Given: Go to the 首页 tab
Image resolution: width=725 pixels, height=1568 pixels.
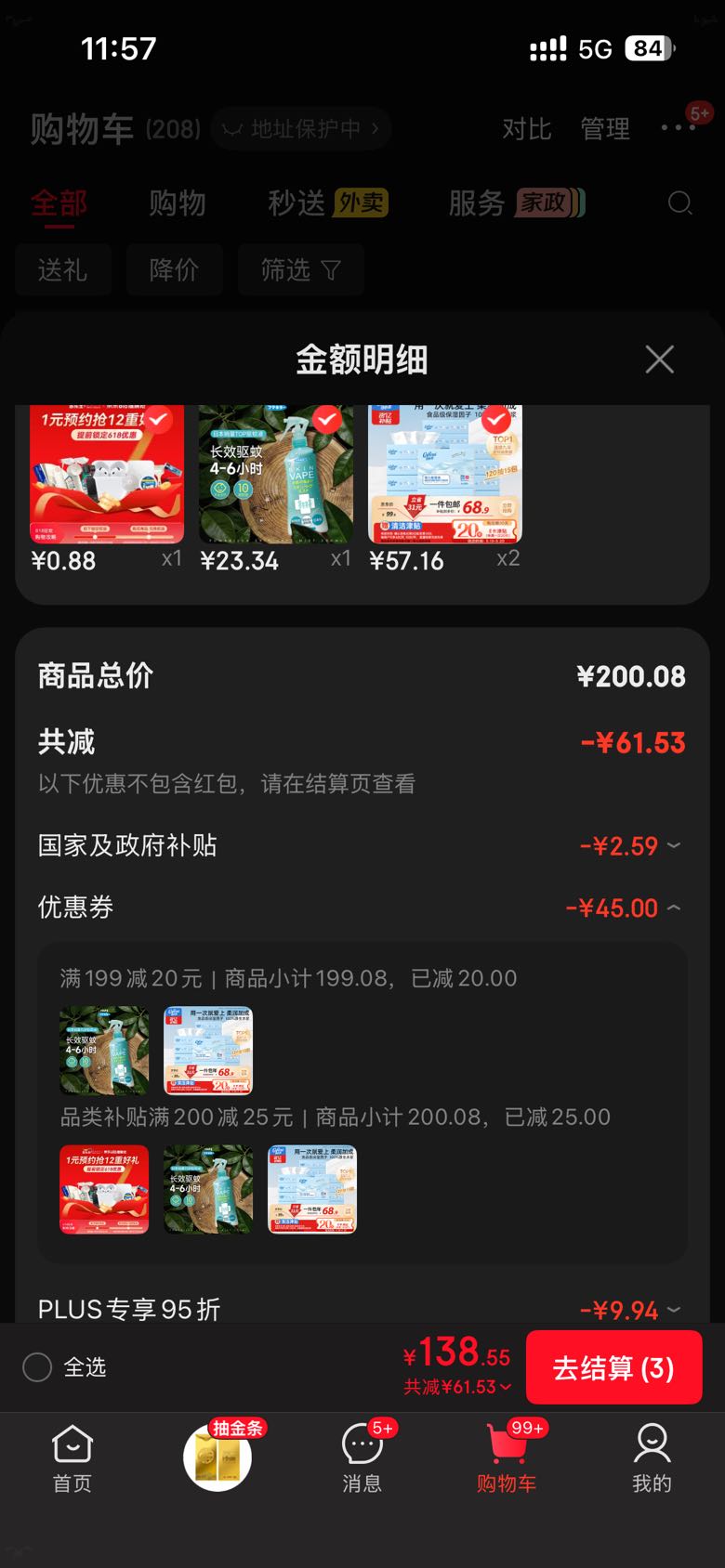Looking at the screenshot, I should pos(72,1458).
